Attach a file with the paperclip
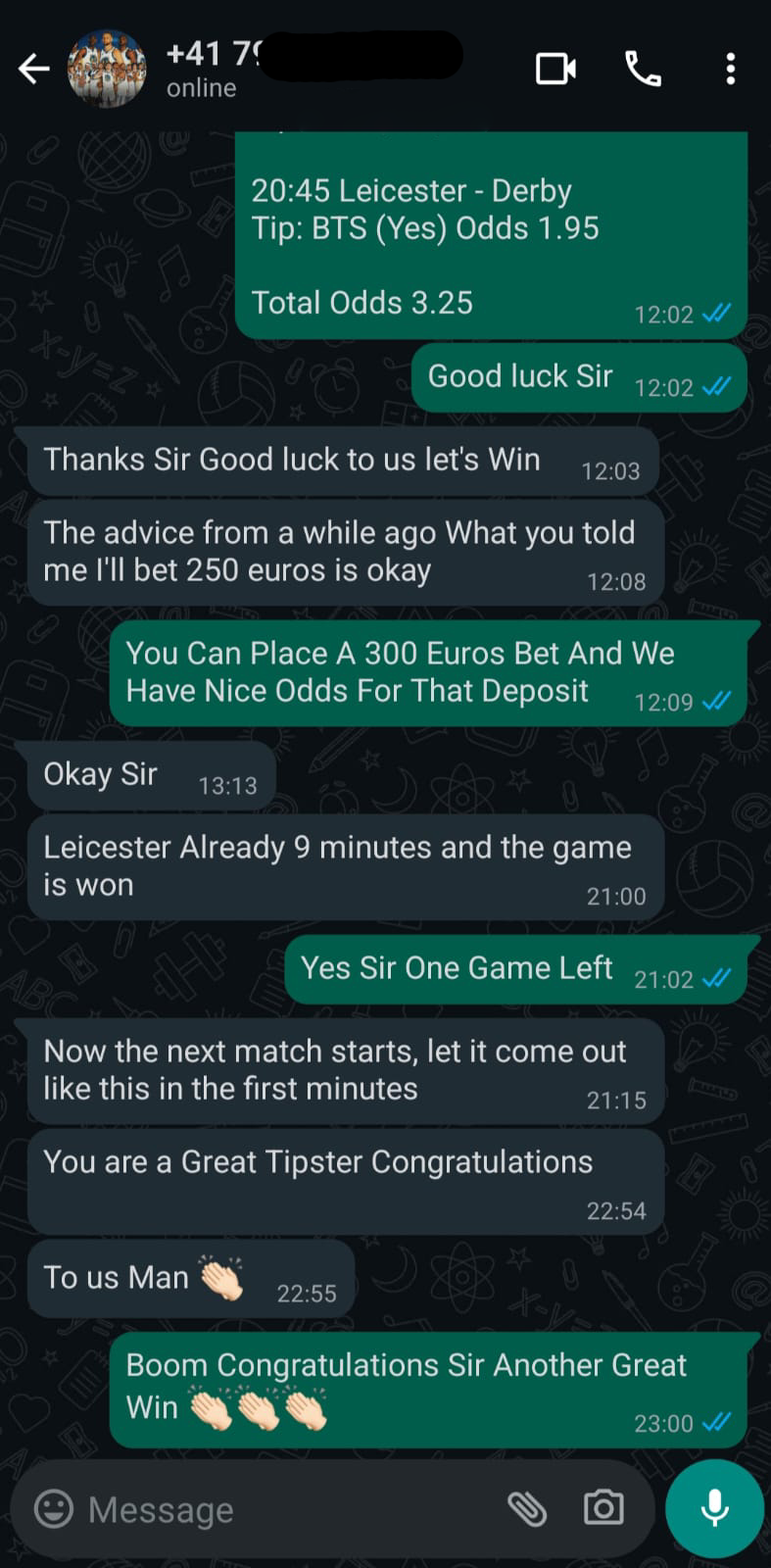This screenshot has width=771, height=1568. pyautogui.click(x=527, y=1508)
